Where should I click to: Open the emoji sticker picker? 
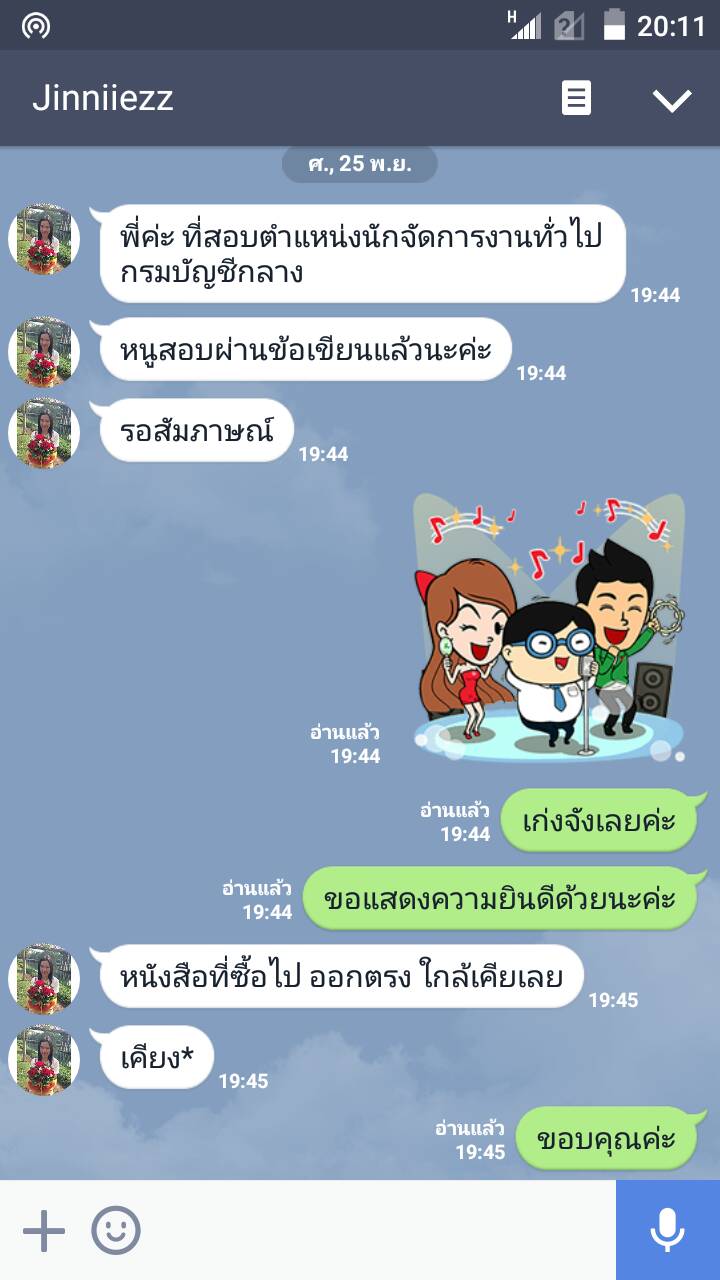click(x=116, y=1230)
